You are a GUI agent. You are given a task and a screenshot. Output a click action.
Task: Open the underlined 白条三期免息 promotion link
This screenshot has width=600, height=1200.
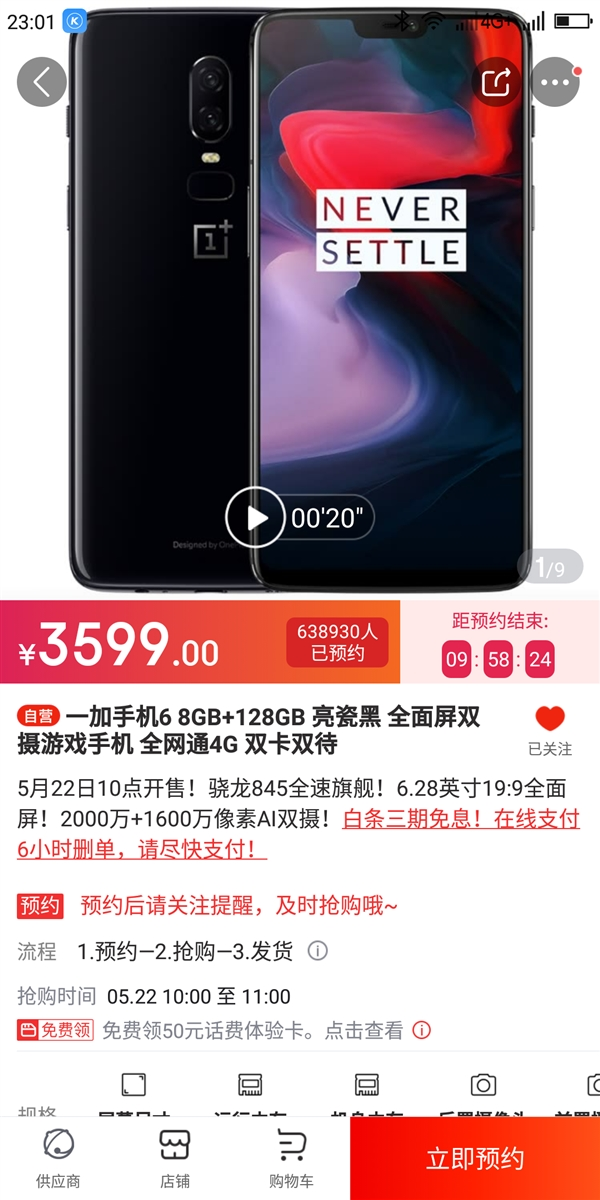coord(461,819)
